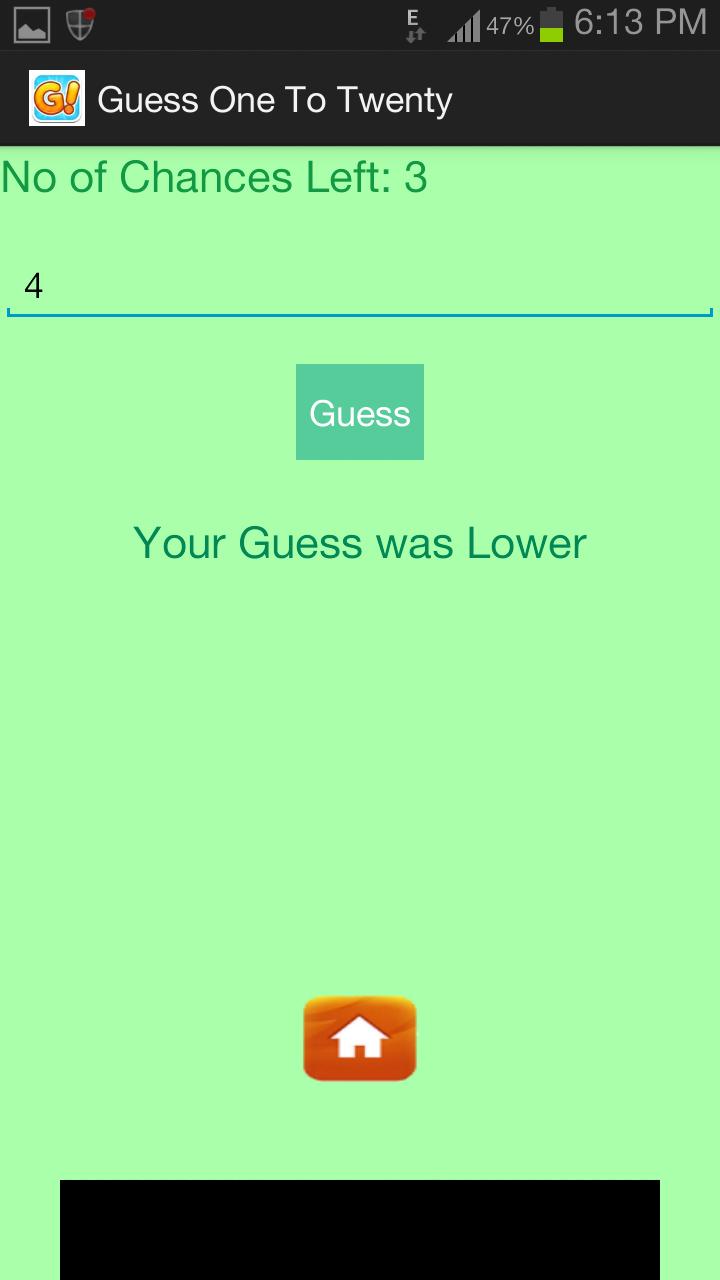The height and width of the screenshot is (1280, 720).
Task: Tap the blue underline of the text field
Action: click(360, 313)
